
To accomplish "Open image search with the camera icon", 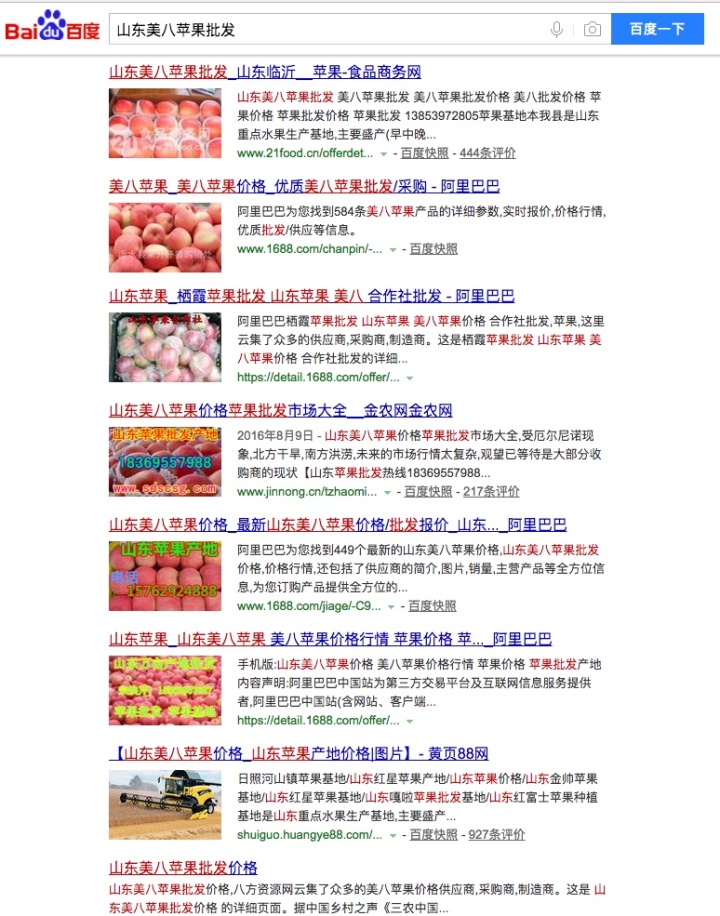I will (x=592, y=30).
